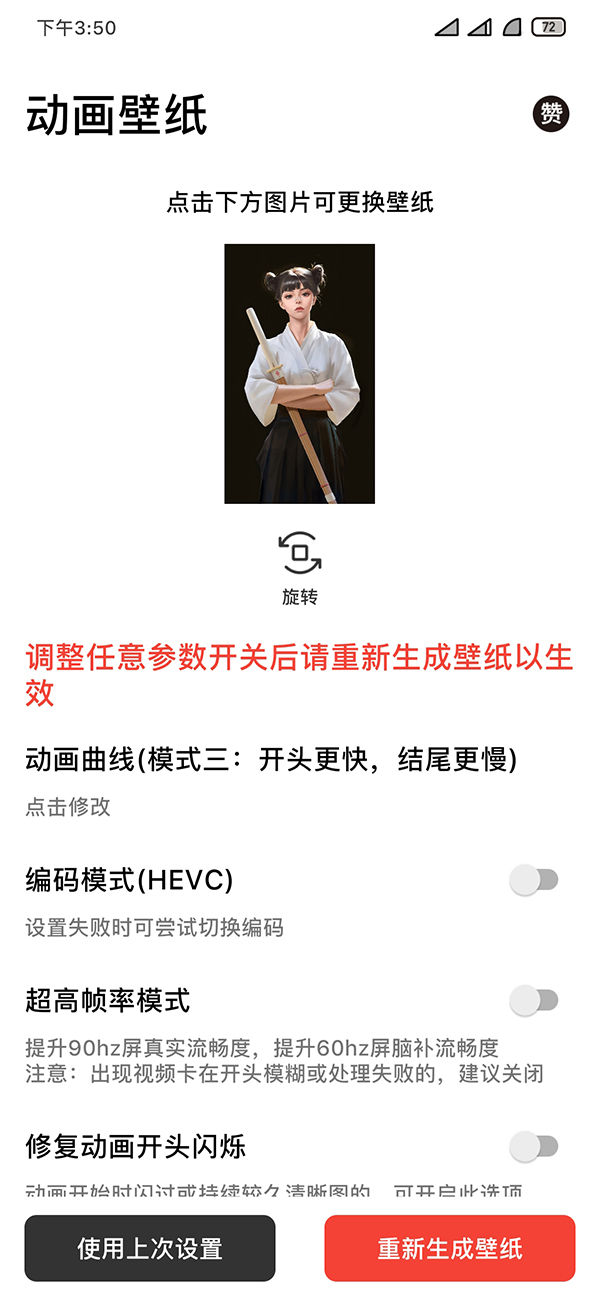This screenshot has width=600, height=1300.
Task: Tap the 赞 like icon
Action: [x=551, y=114]
